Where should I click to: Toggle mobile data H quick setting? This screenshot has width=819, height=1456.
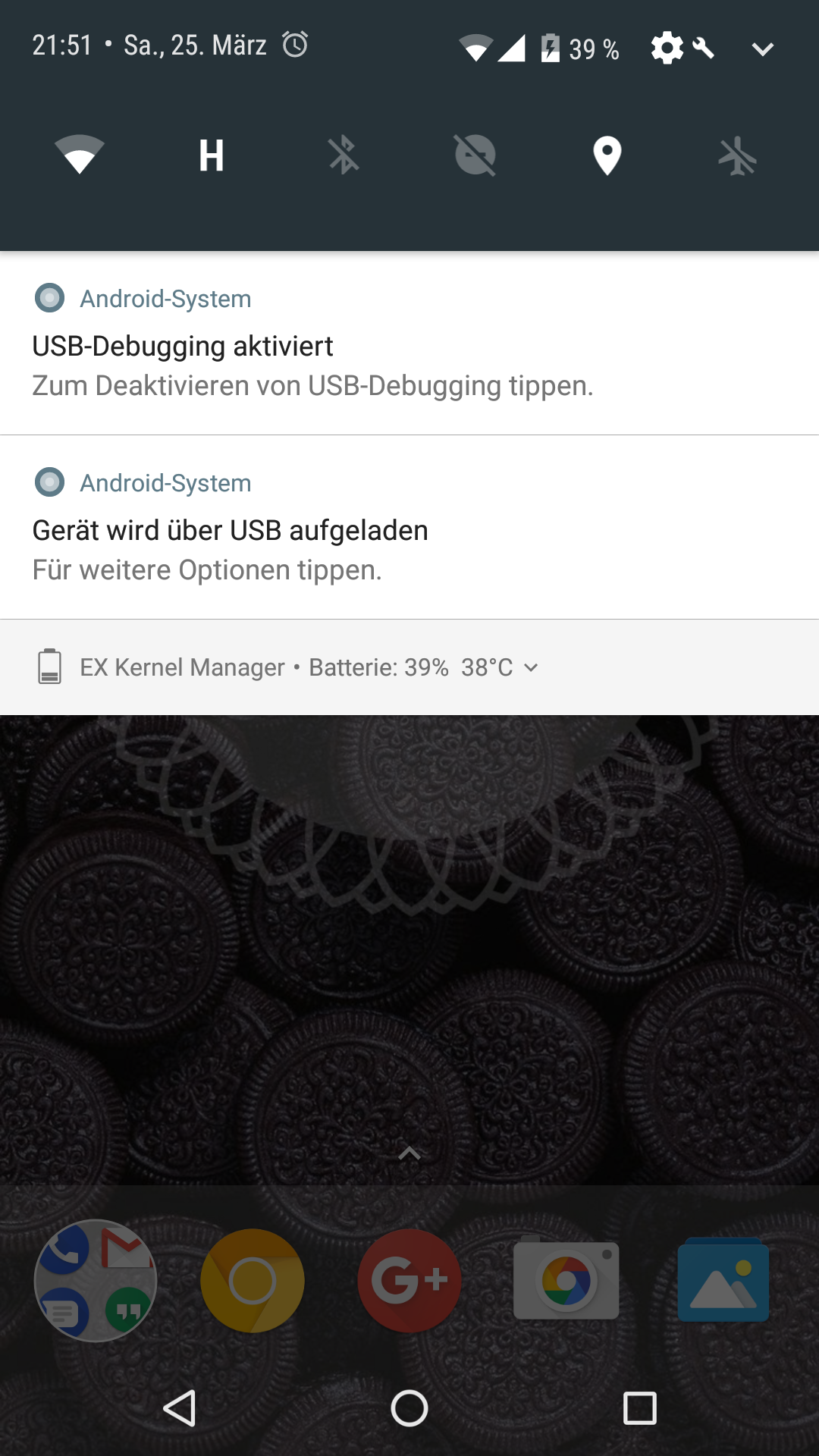[212, 155]
